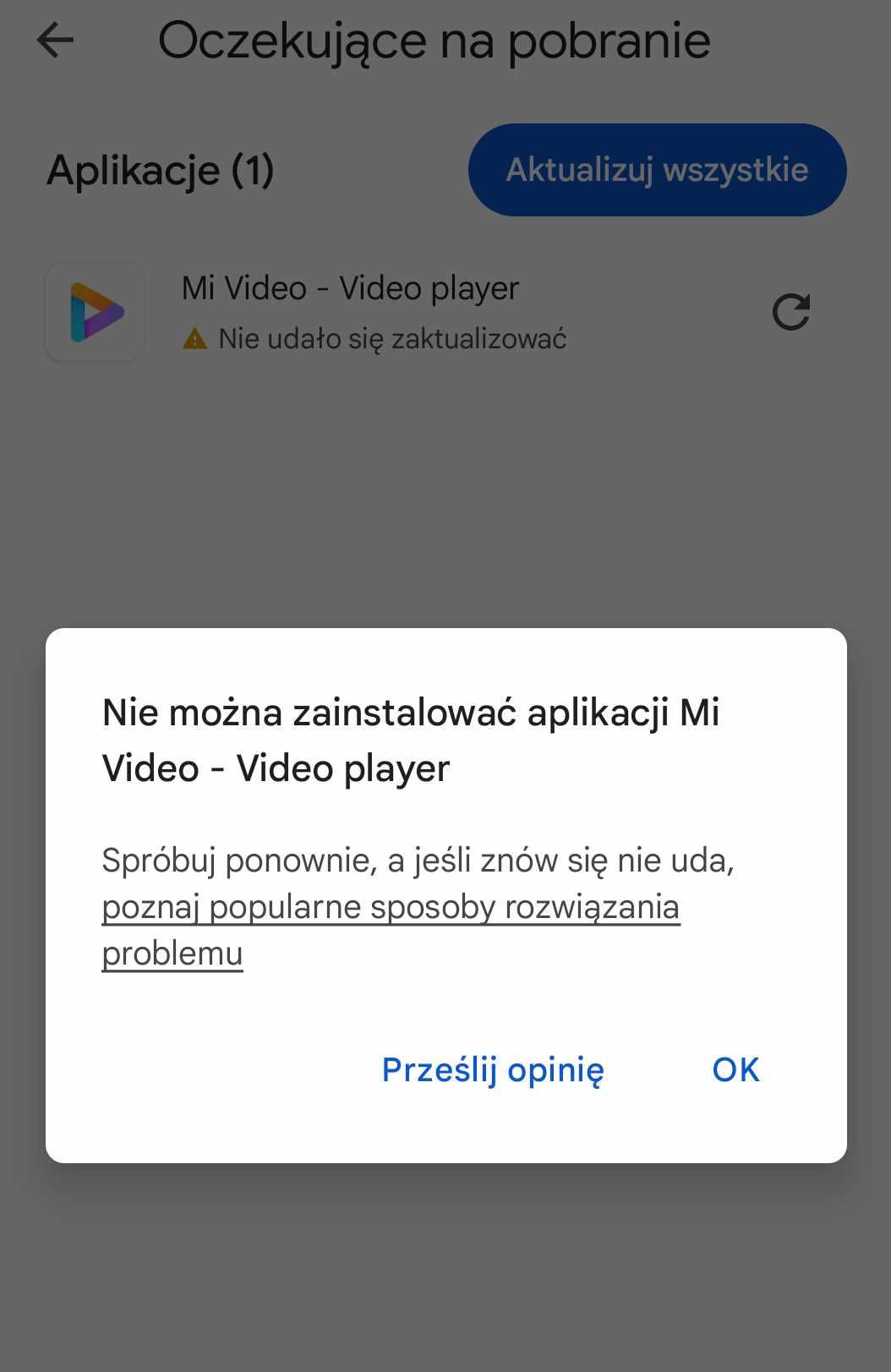Open the poznaj popularne sposoby rozwiązania problemu link
891x1372 pixels.
point(391,908)
